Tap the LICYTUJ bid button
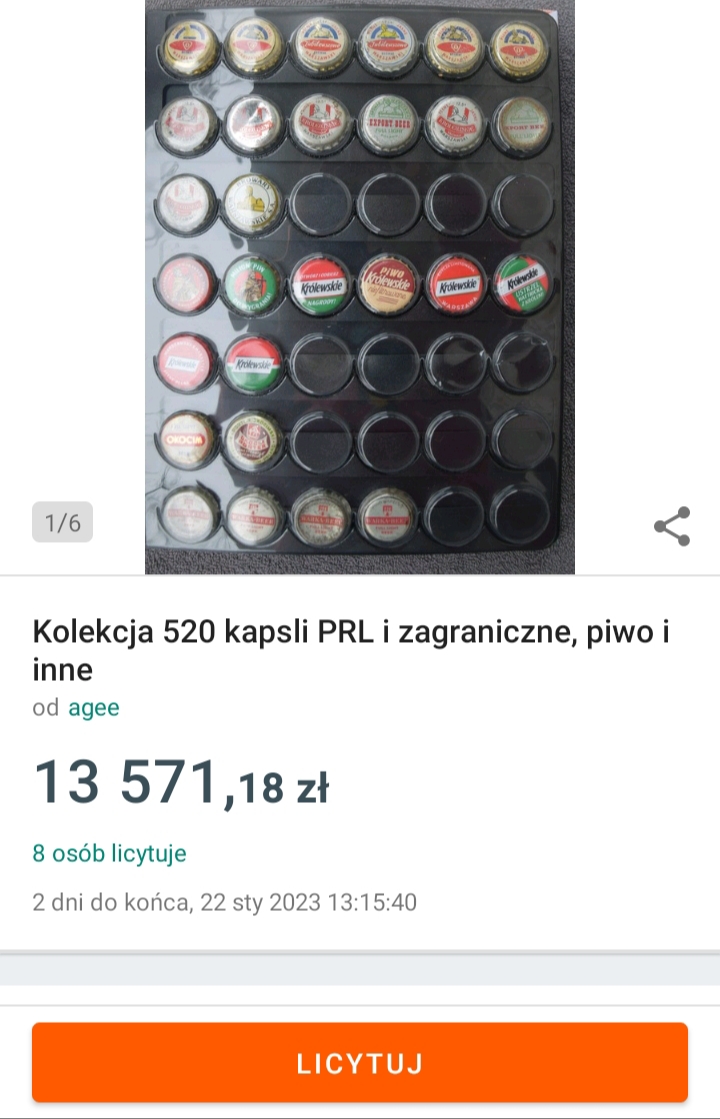 [x=360, y=1062]
